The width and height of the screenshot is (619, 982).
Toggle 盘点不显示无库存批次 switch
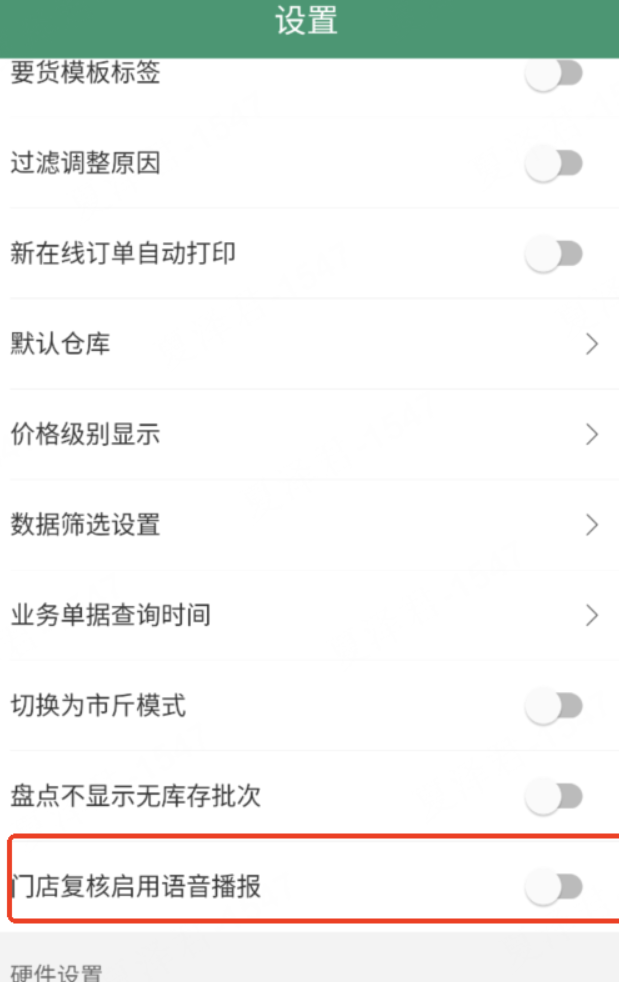pyautogui.click(x=553, y=797)
